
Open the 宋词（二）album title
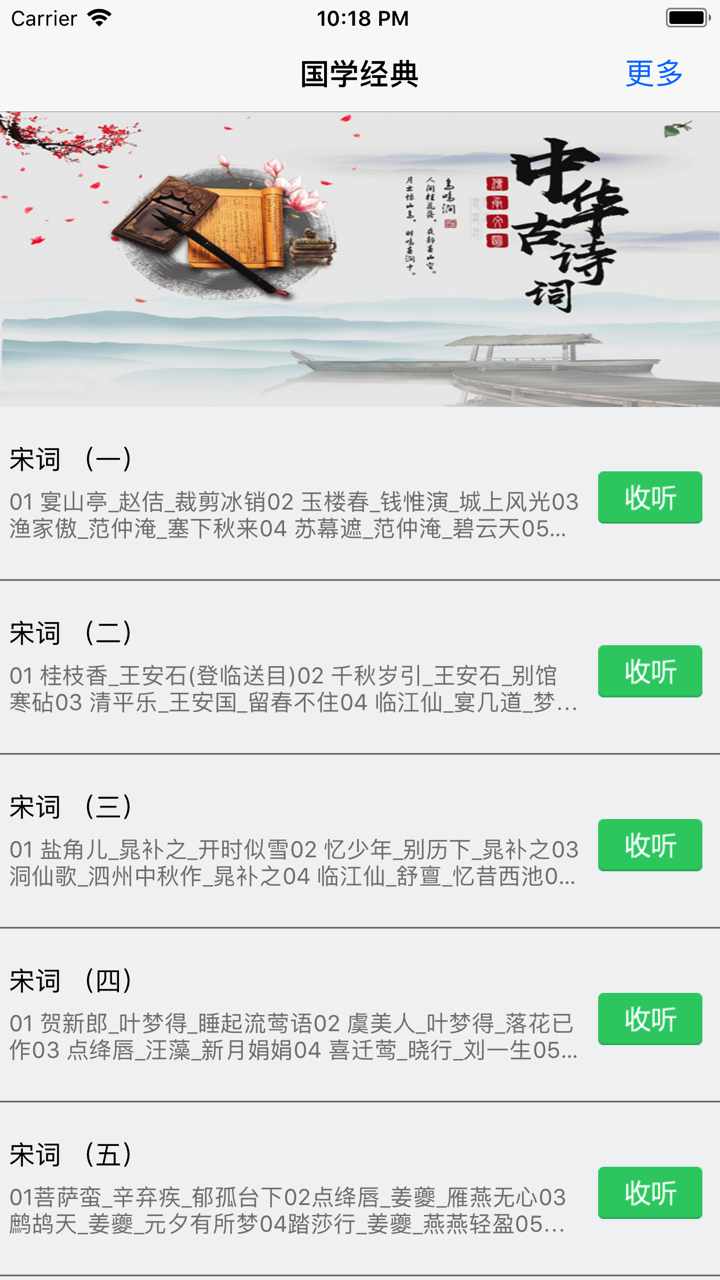coord(74,632)
